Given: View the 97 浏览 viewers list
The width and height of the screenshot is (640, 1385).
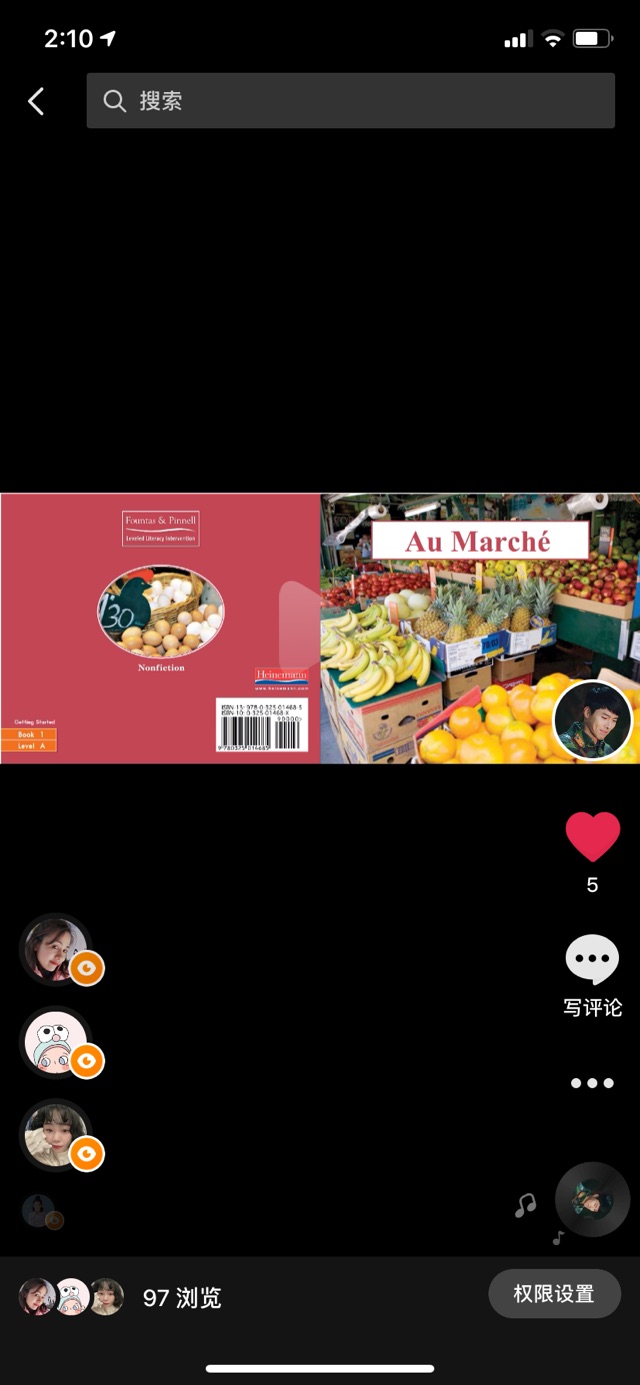Looking at the screenshot, I should pos(181,1298).
